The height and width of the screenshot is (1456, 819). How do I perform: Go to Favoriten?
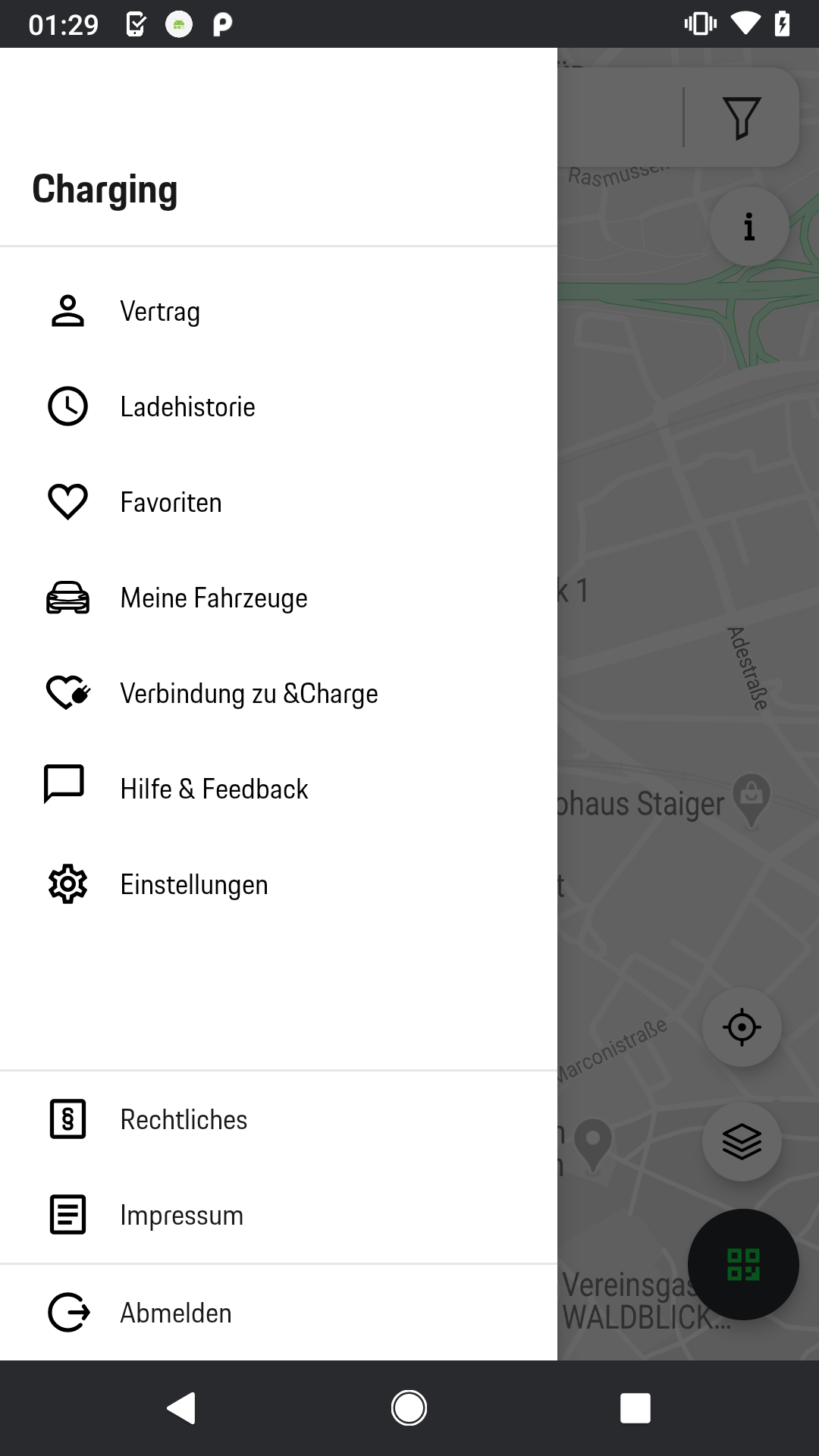pyautogui.click(x=171, y=503)
